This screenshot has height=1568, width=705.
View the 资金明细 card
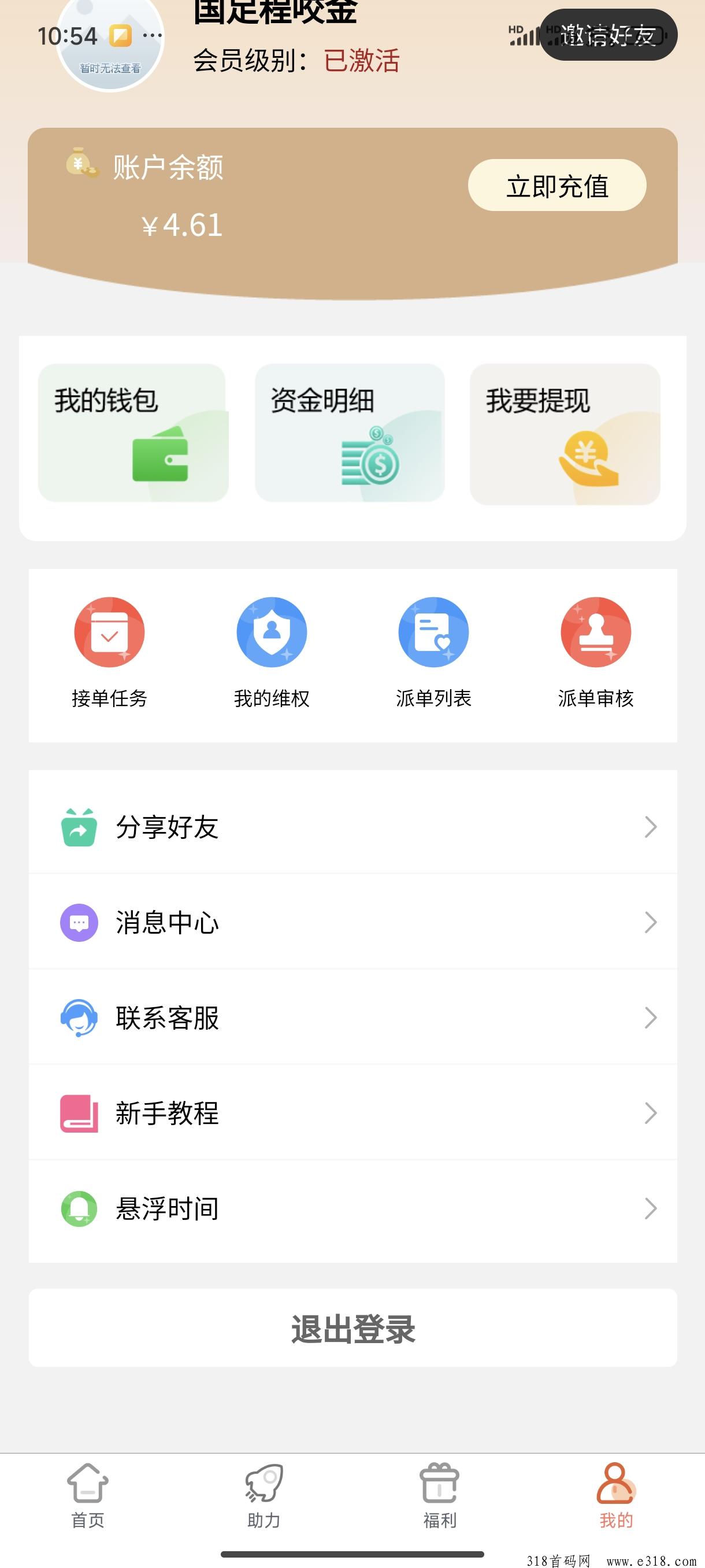[350, 433]
